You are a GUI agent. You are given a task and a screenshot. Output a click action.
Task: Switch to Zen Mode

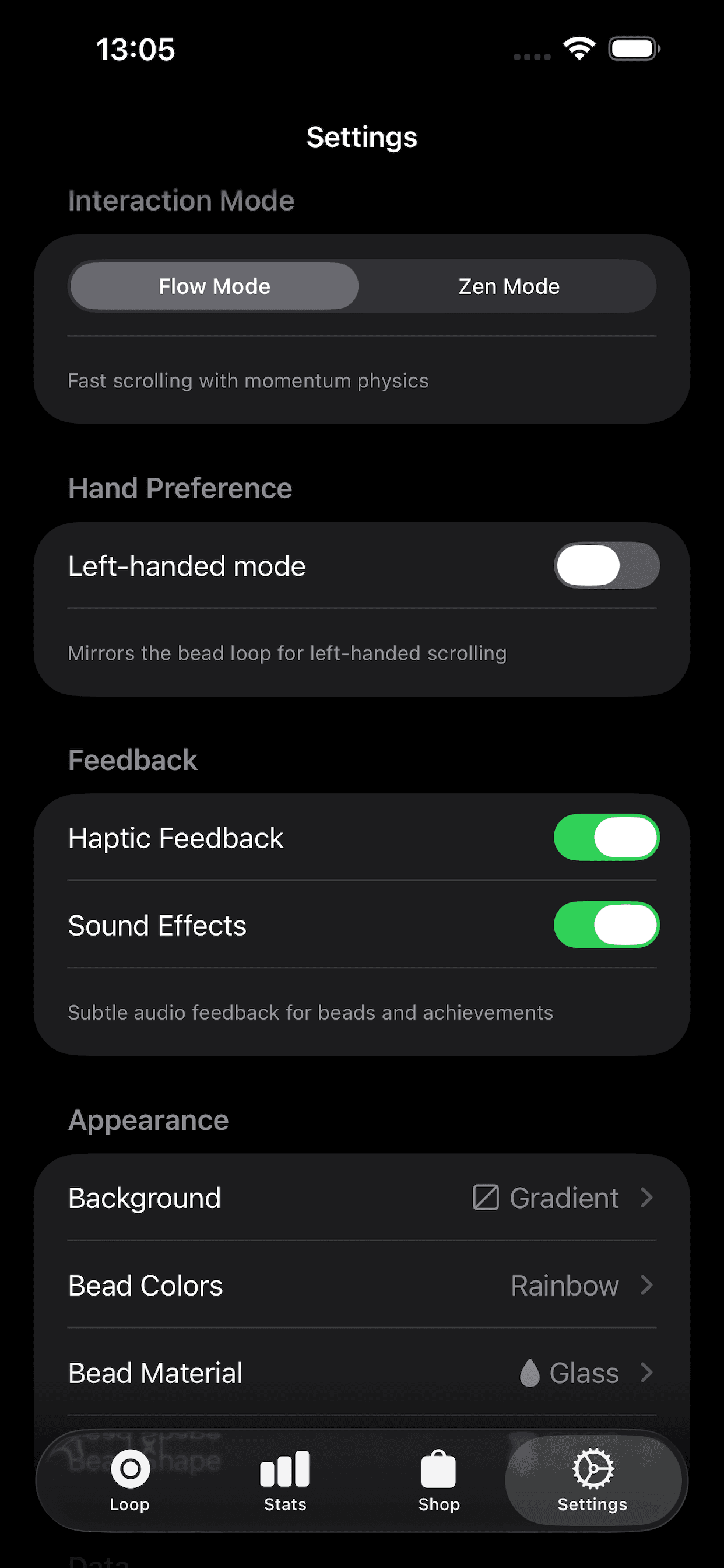[x=509, y=286]
